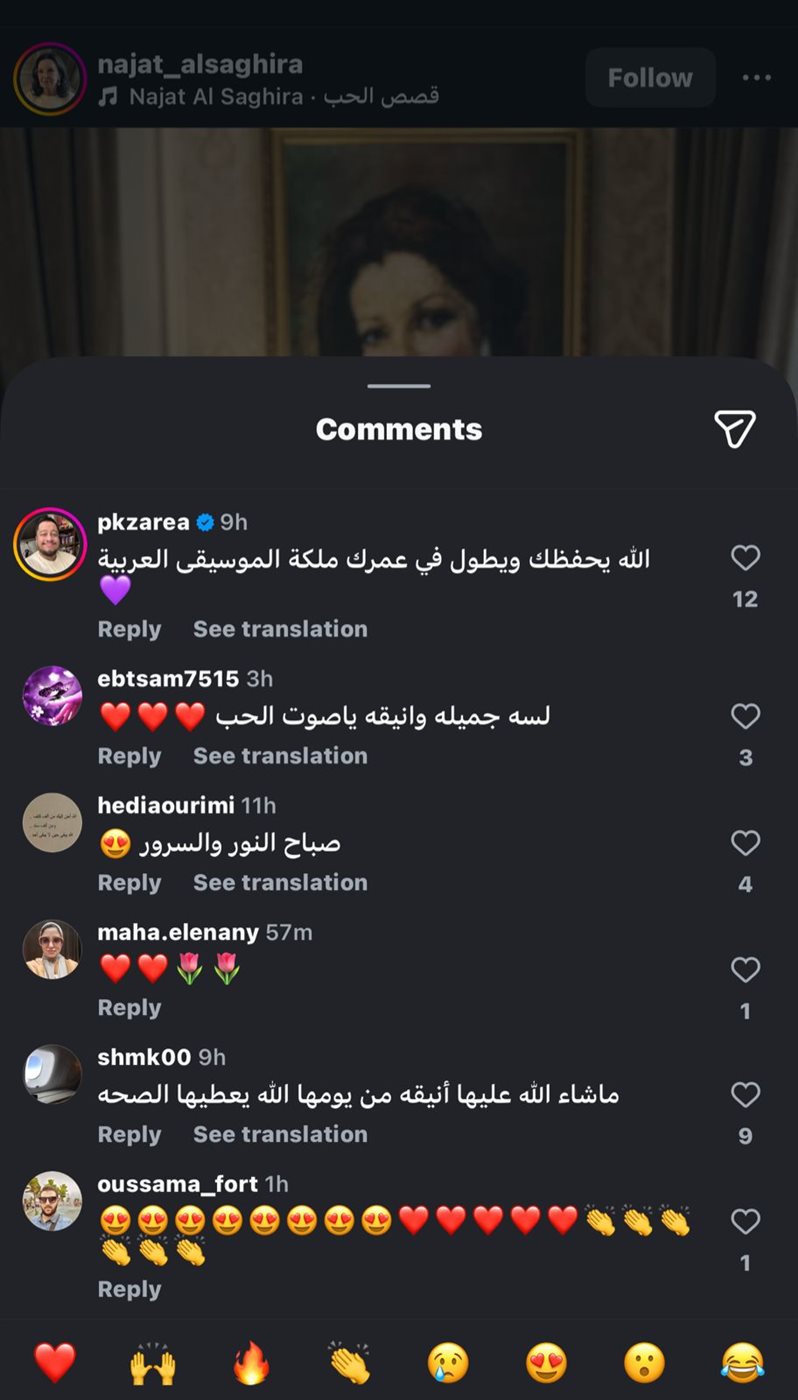Reply to pkzarea's comment
Screen dimensions: 798x1400
pyautogui.click(x=129, y=629)
